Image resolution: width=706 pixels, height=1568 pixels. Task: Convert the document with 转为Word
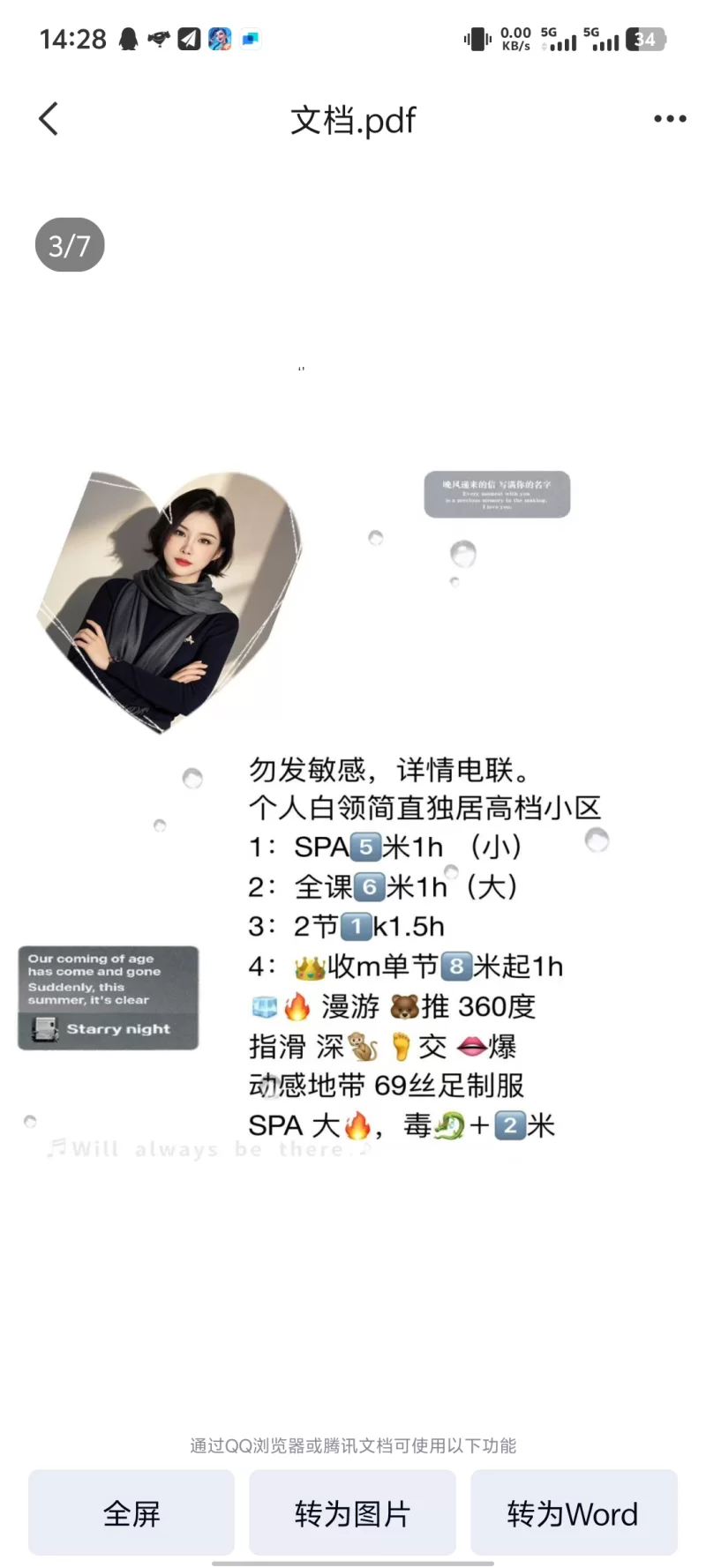tap(573, 1513)
